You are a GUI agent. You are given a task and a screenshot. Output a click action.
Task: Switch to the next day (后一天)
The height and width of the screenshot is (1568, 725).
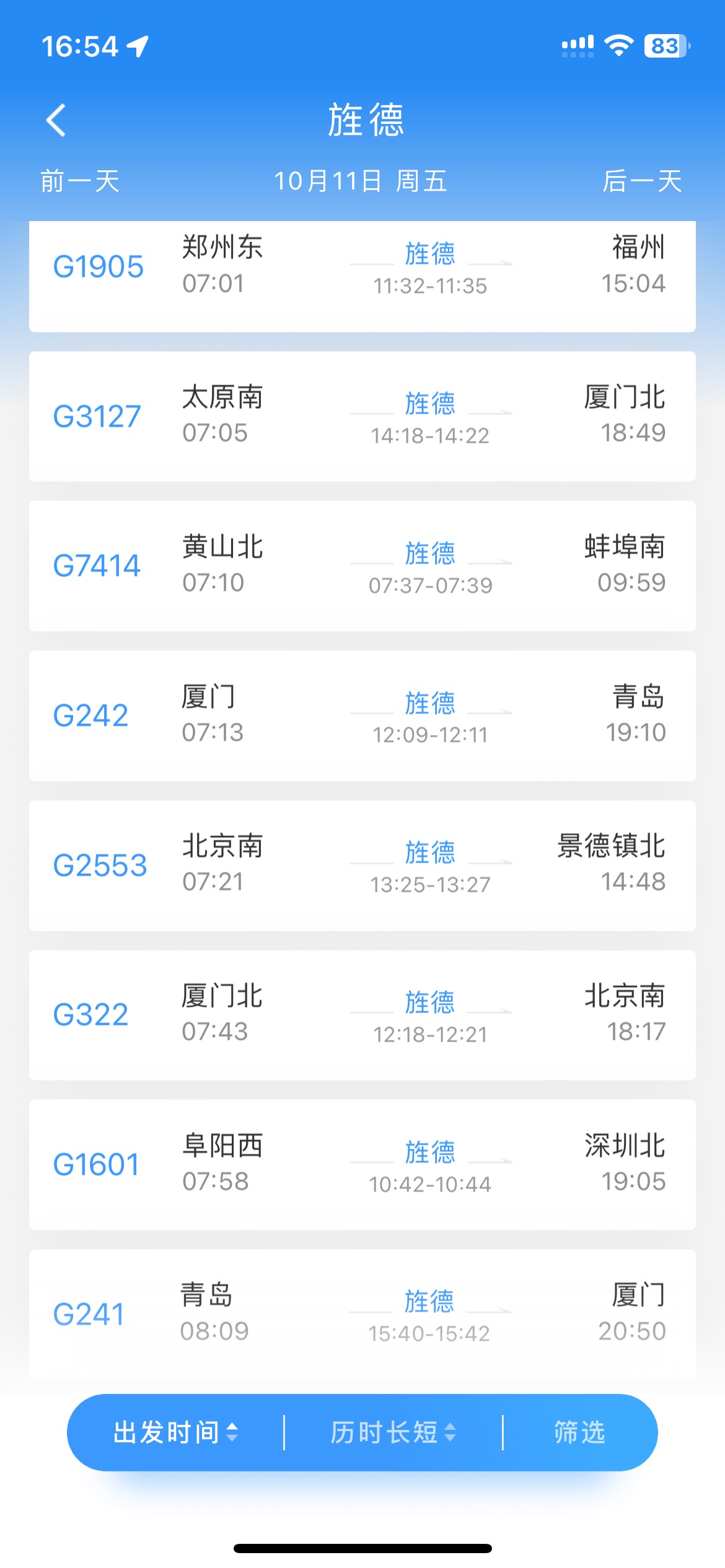pyautogui.click(x=642, y=181)
